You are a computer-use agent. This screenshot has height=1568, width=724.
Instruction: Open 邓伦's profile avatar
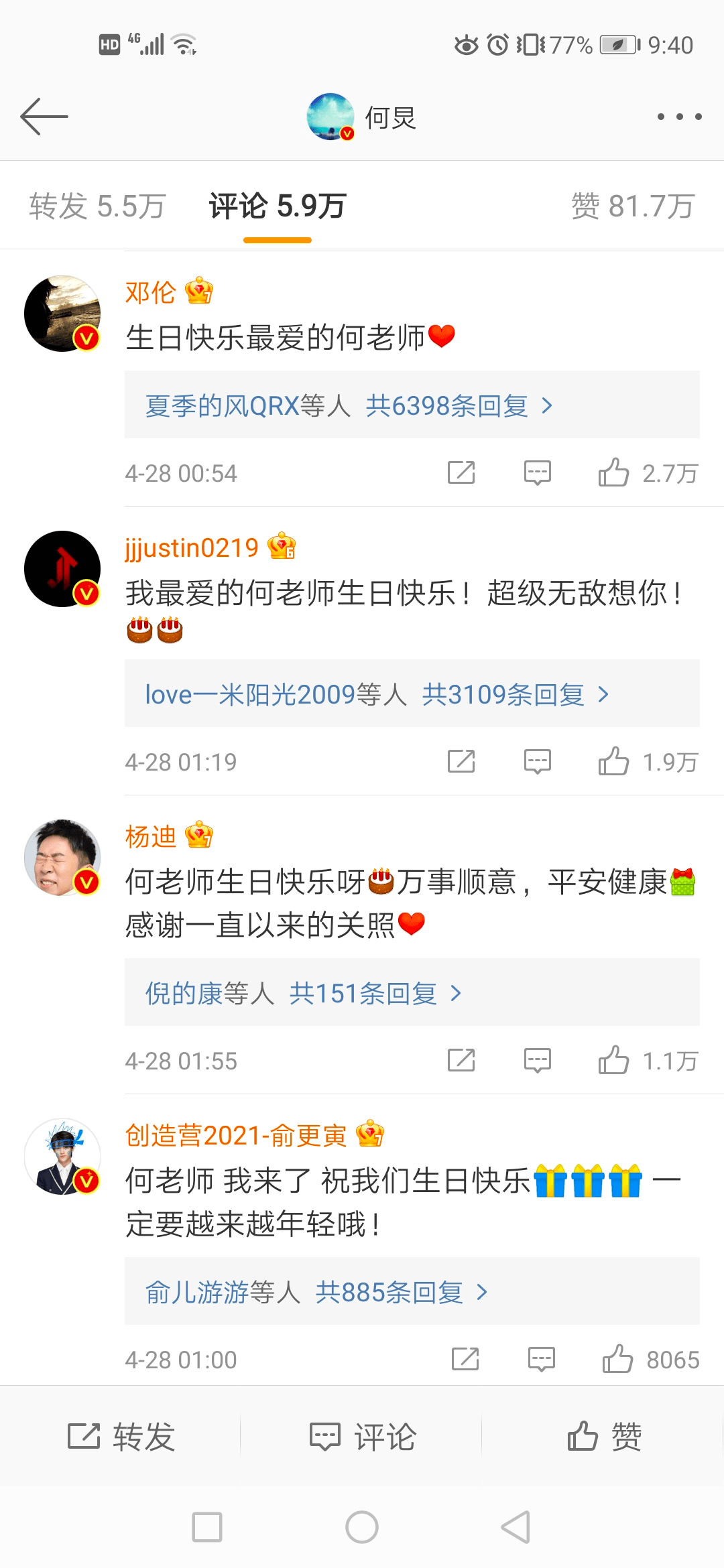(62, 313)
